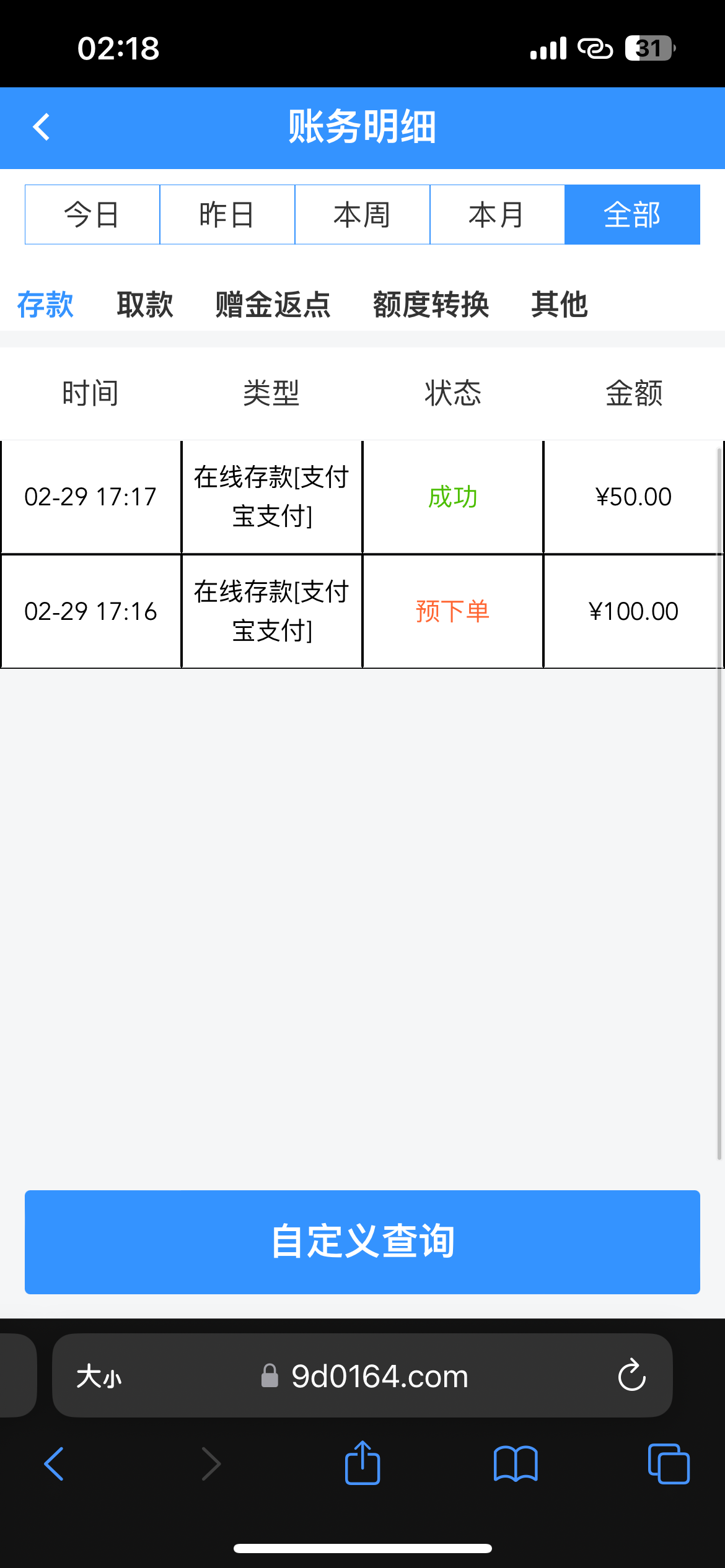Open the 大小 text size menu
This screenshot has height=1568, width=725.
point(99,1377)
